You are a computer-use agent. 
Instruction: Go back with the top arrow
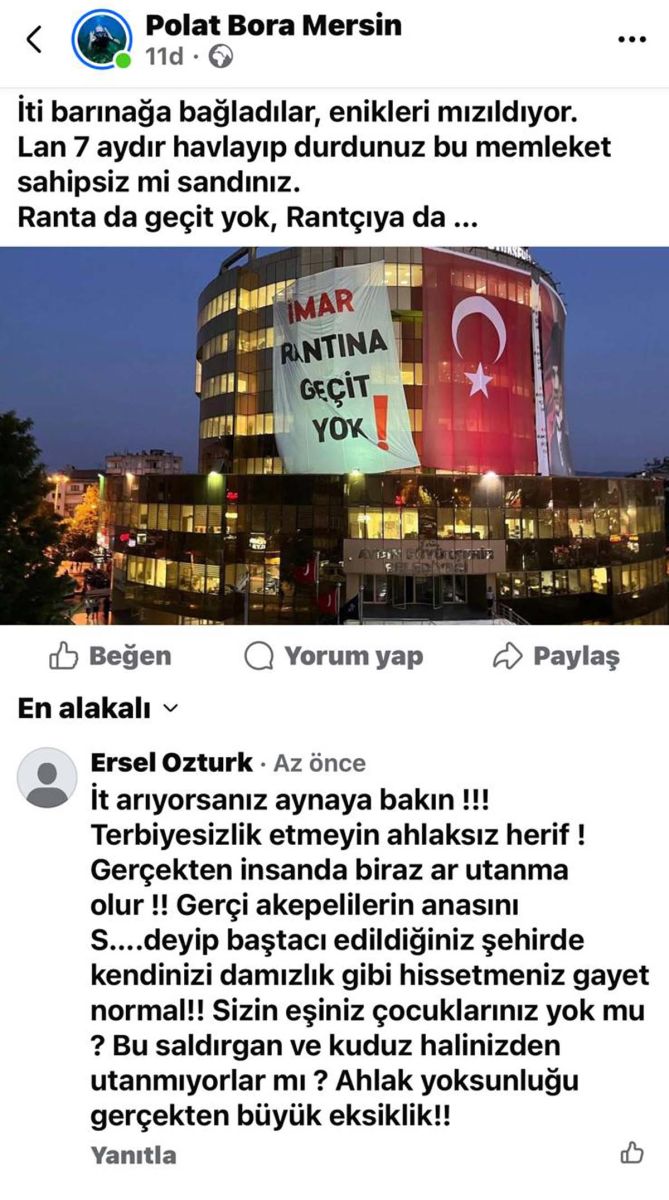pos(34,40)
